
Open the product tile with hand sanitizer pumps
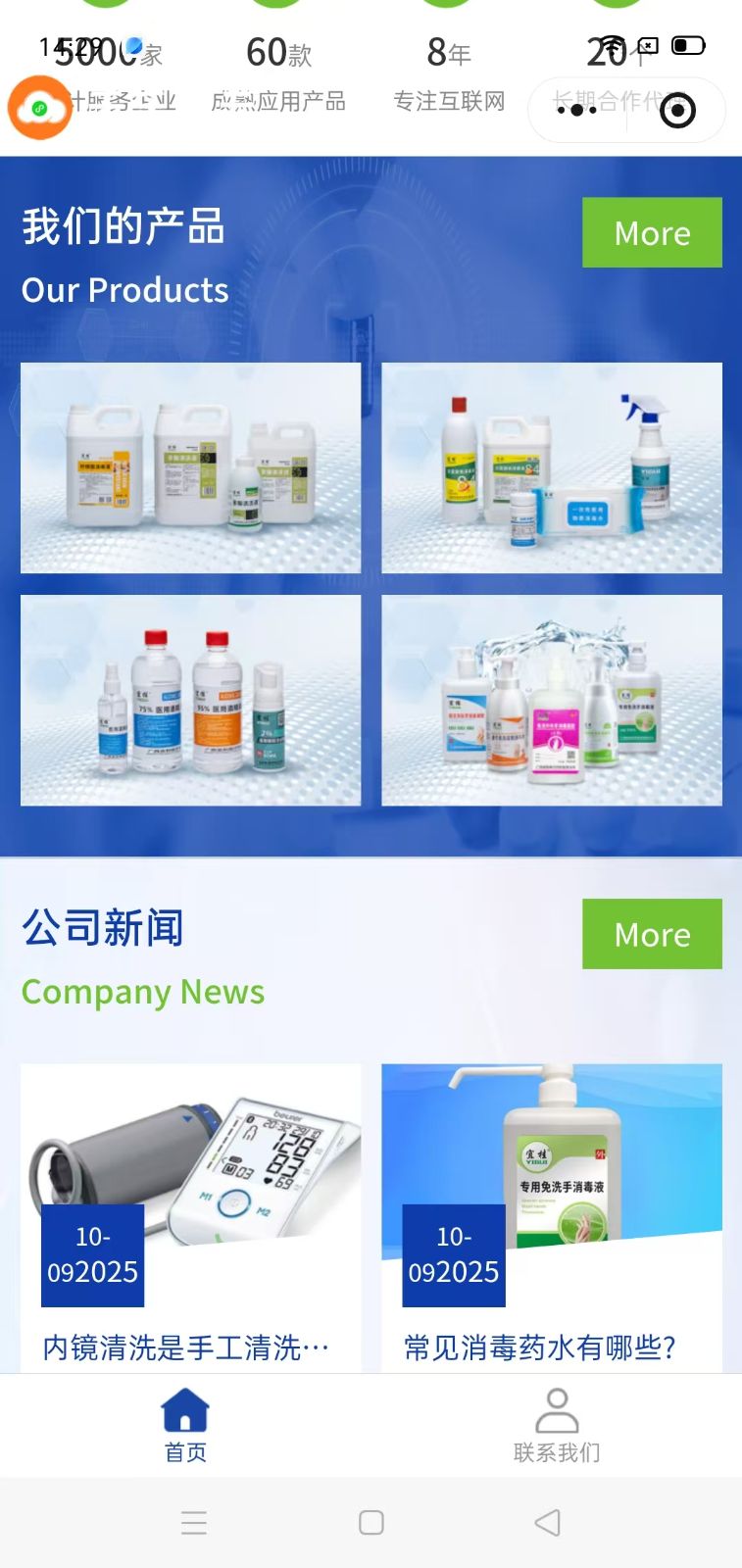coord(552,701)
